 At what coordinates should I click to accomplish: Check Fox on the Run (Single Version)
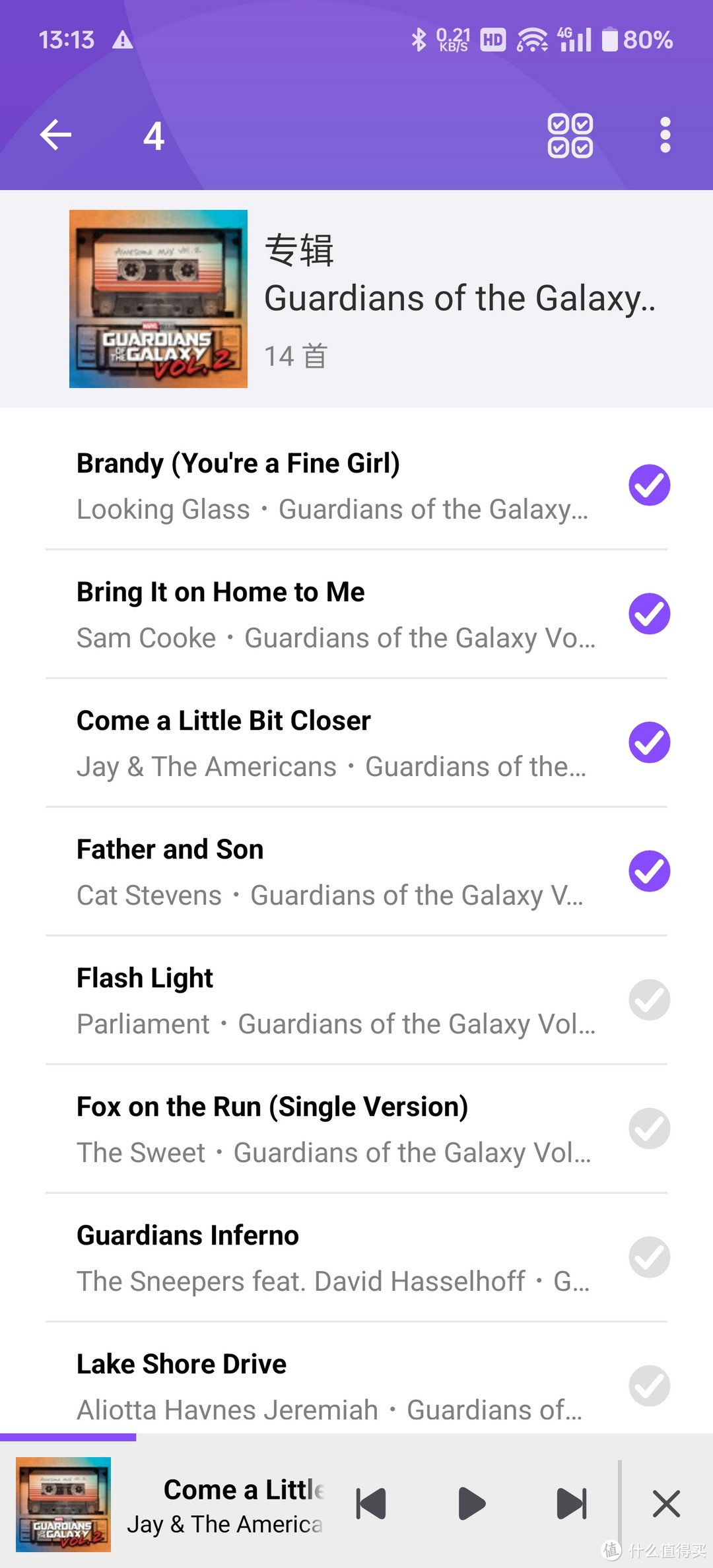649,1128
